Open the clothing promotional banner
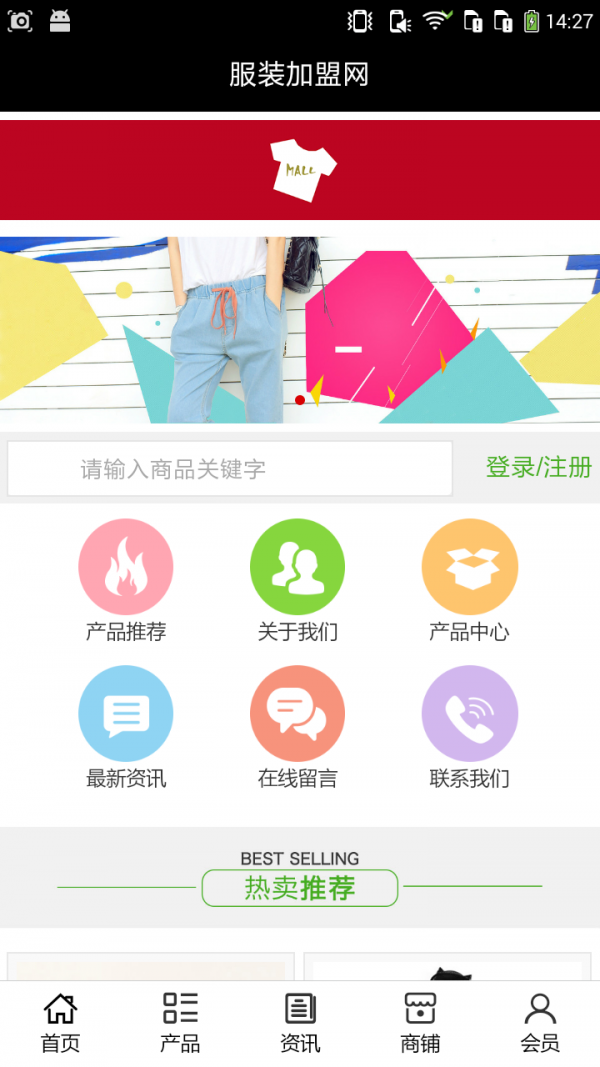 (300, 330)
